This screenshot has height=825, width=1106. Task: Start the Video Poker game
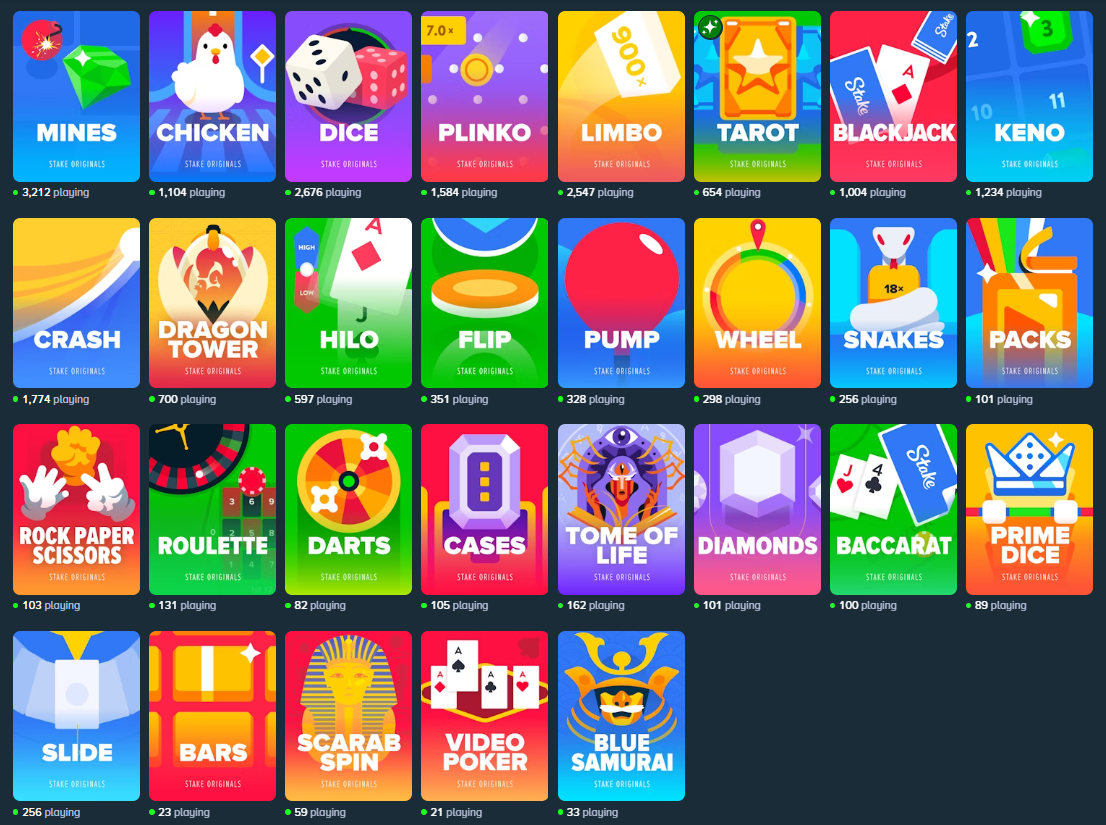point(484,716)
